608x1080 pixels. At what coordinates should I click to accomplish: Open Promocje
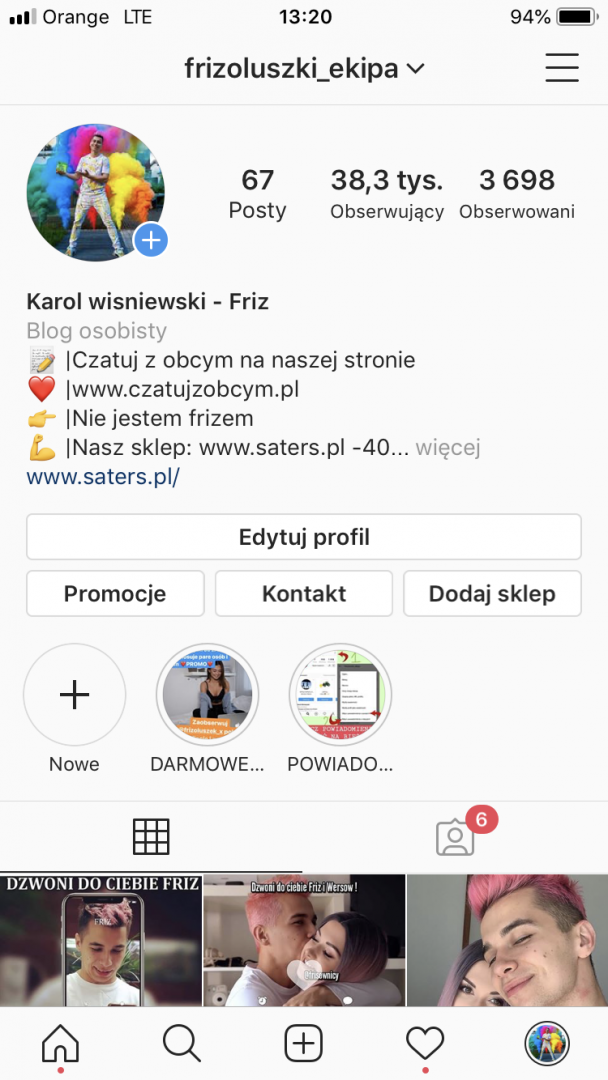(115, 594)
